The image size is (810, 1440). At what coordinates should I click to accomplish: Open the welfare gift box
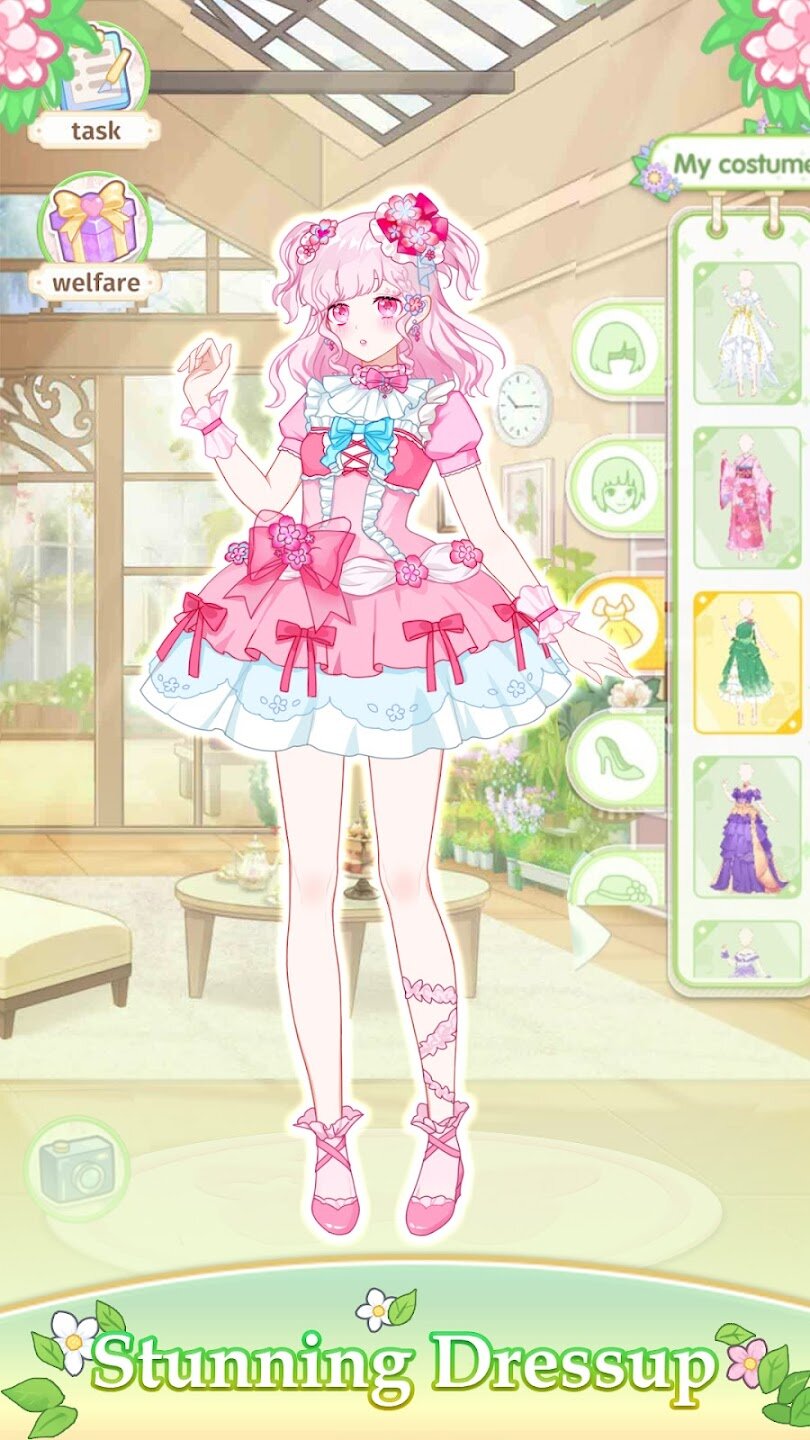[95, 222]
